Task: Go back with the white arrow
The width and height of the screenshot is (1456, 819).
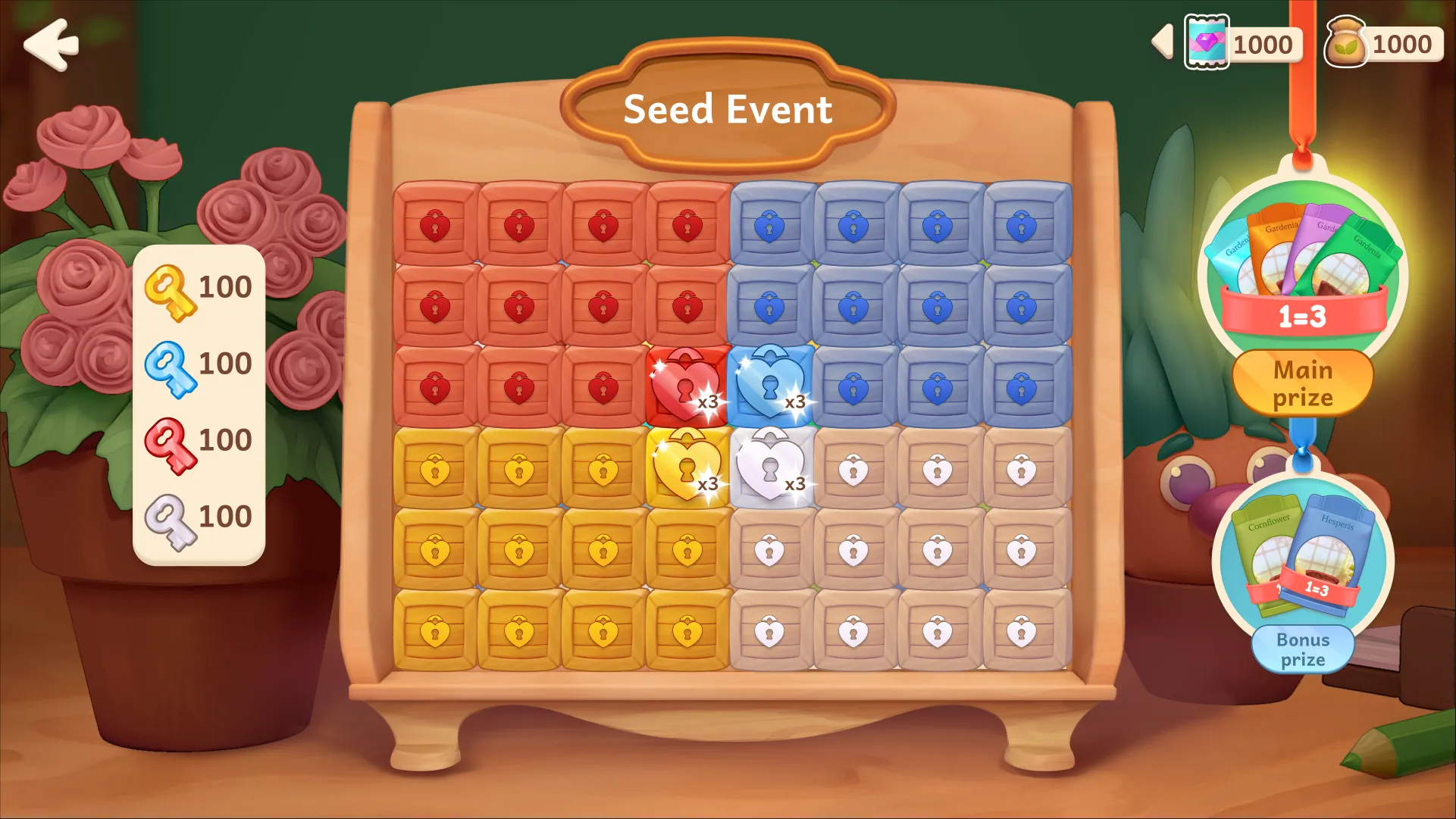Action: 51,45
